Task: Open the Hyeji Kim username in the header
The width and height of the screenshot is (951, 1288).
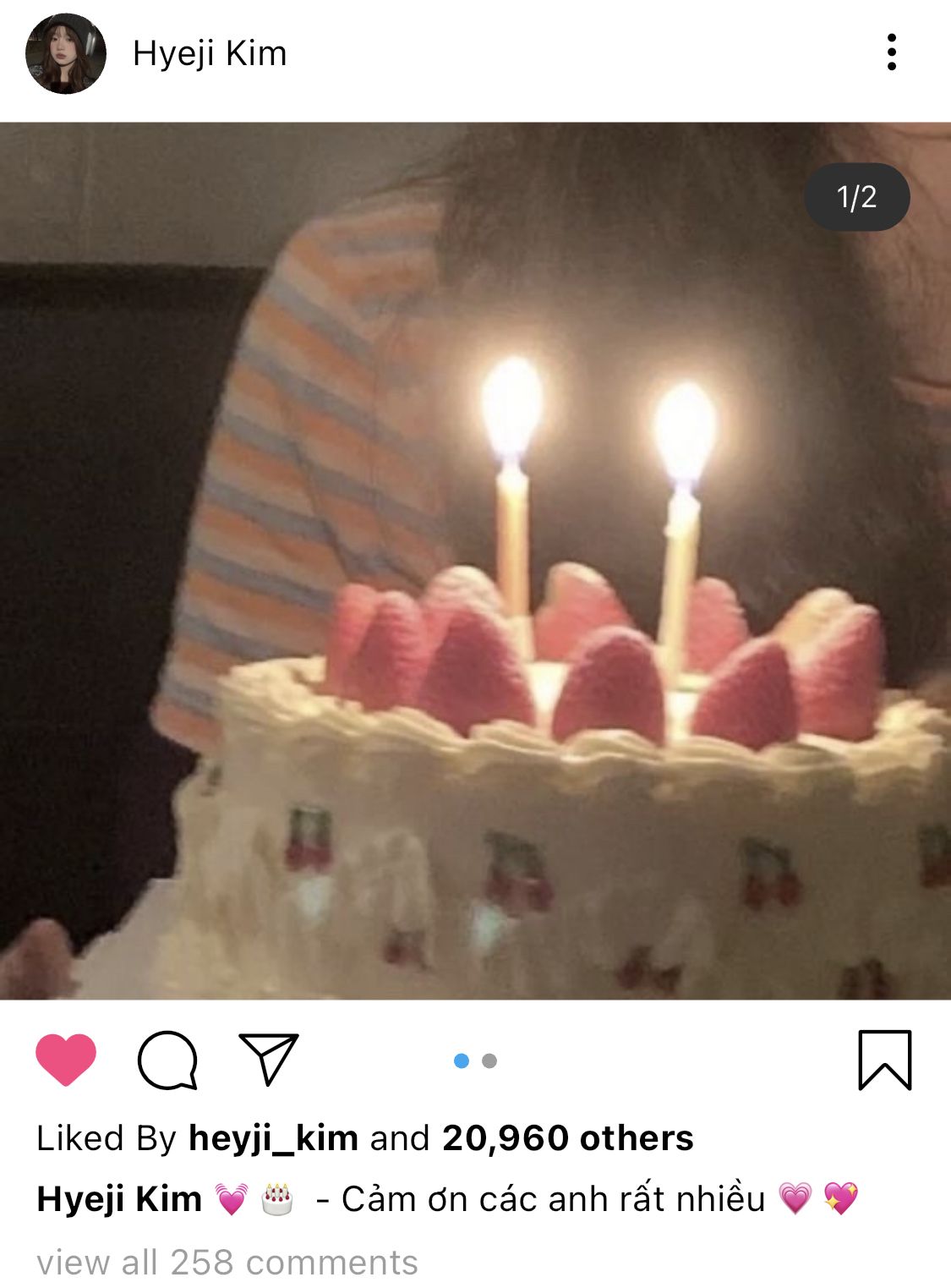Action: click(x=210, y=53)
